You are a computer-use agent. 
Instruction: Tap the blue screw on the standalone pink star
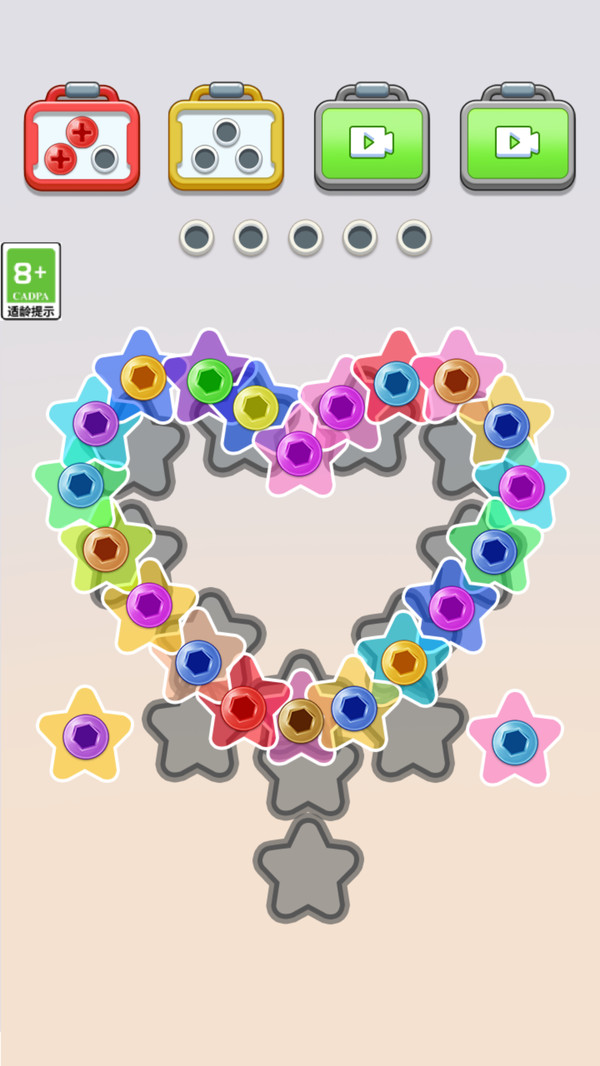pos(516,741)
